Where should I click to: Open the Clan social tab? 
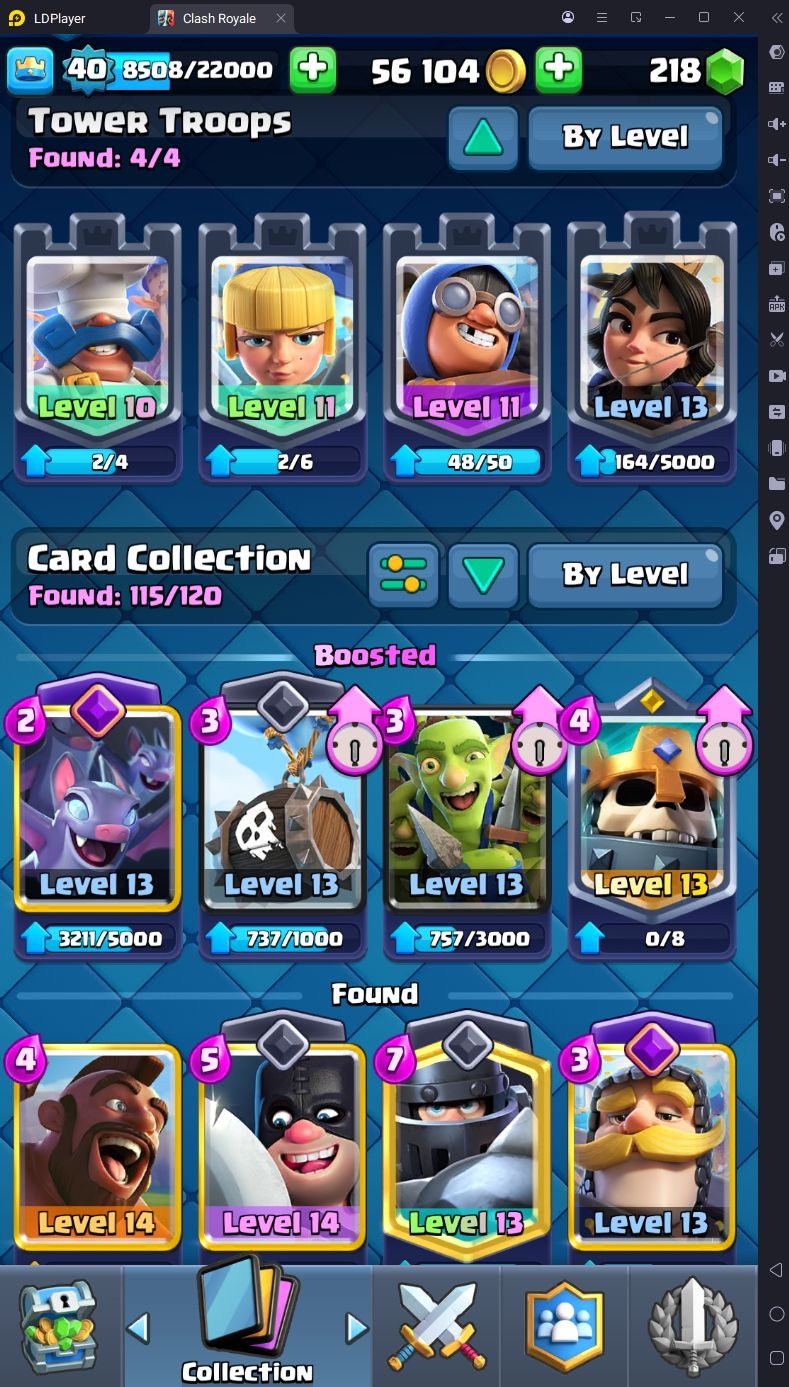pos(564,1326)
